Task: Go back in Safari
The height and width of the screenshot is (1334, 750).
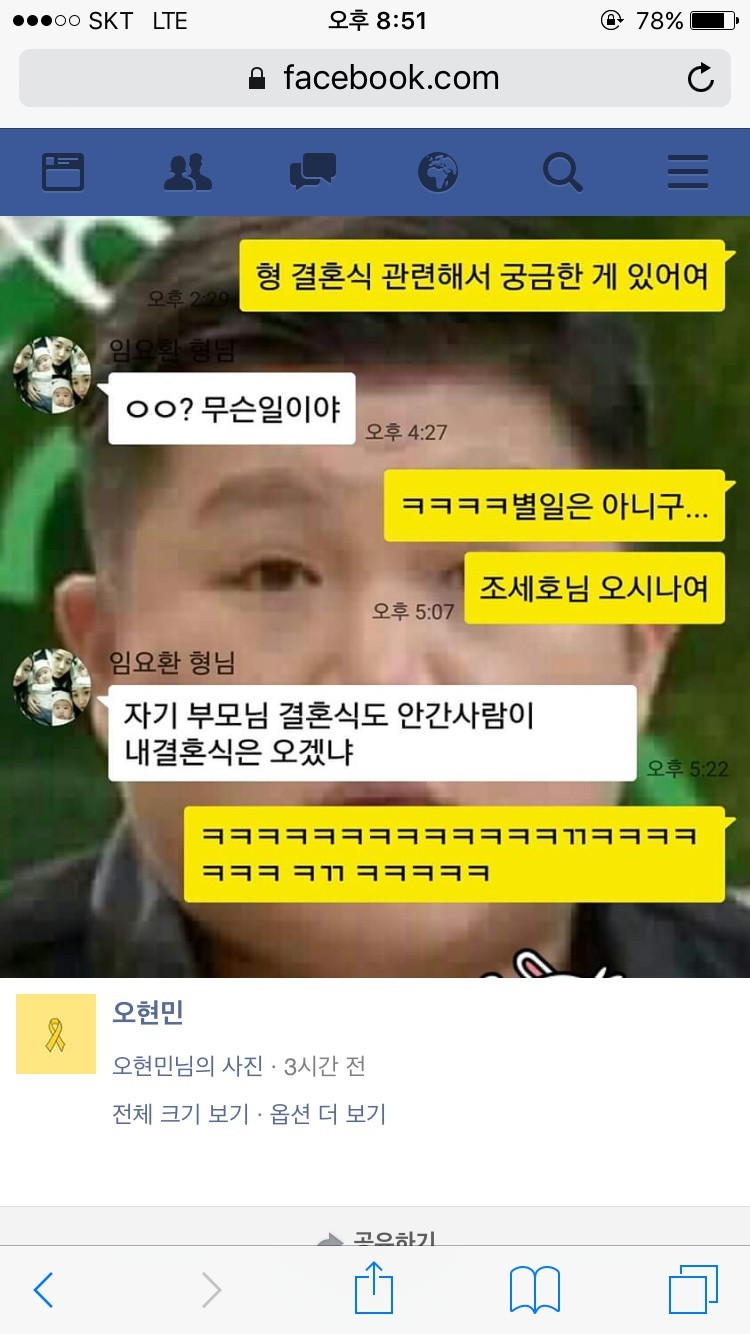Action: tap(43, 1290)
